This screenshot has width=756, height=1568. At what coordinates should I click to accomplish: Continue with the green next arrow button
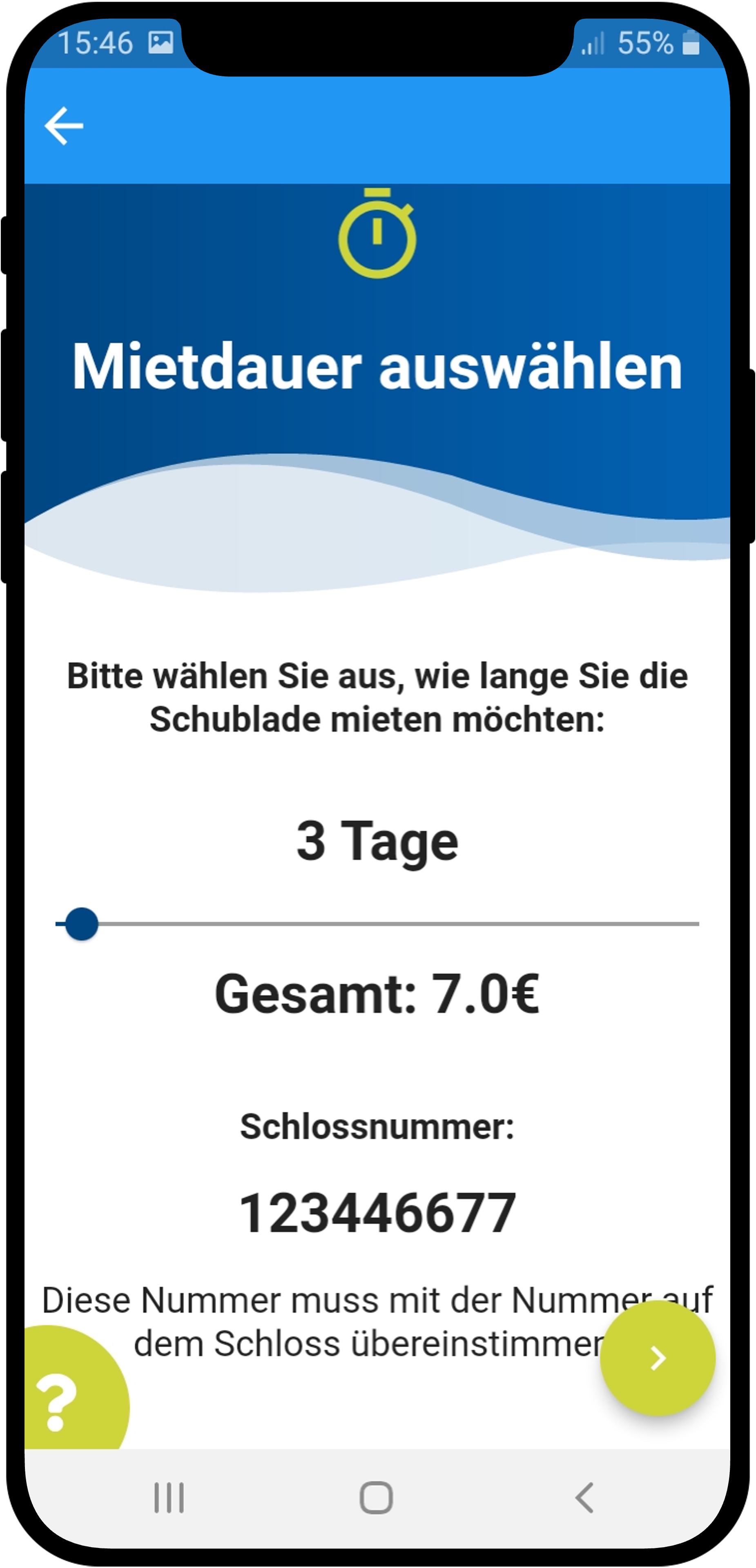(658, 1358)
